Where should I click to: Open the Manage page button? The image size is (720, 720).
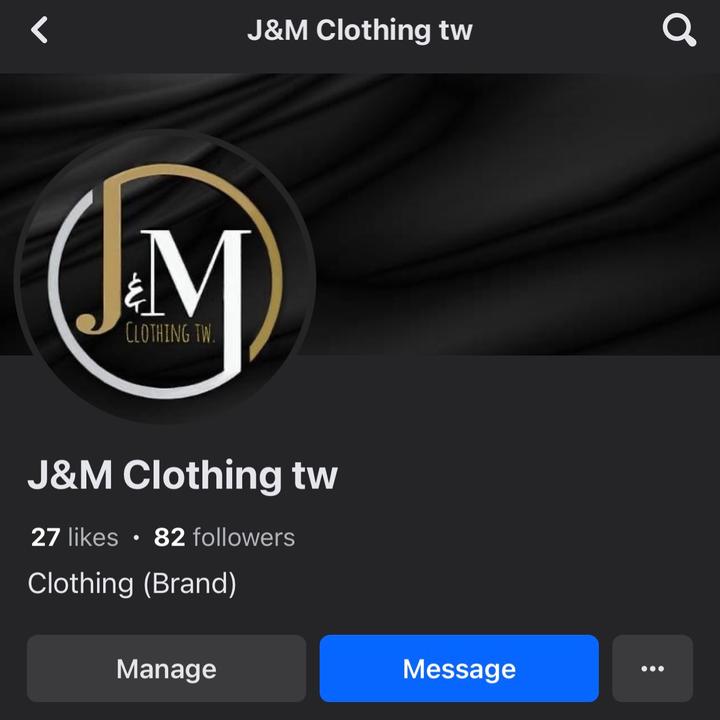click(x=166, y=668)
